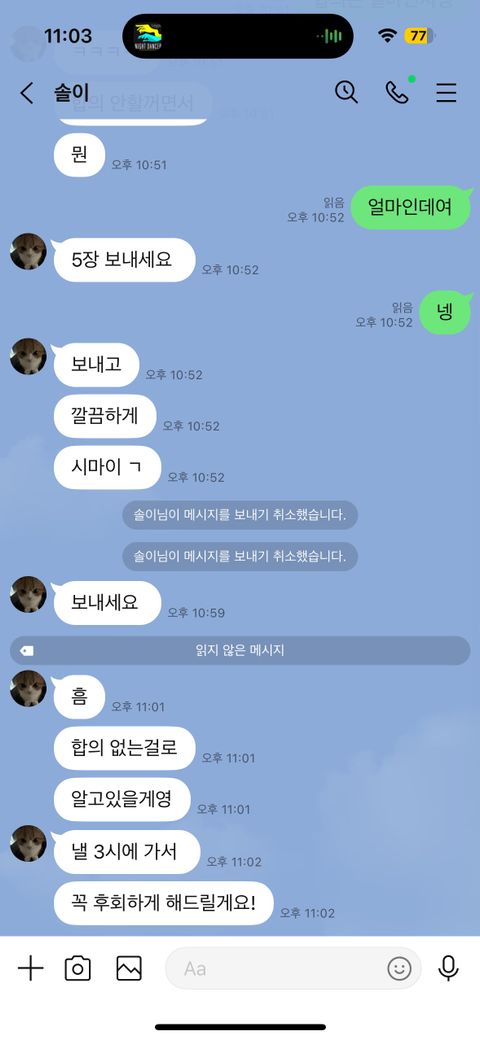
Task: Start a voice call with 솔이
Action: [396, 92]
